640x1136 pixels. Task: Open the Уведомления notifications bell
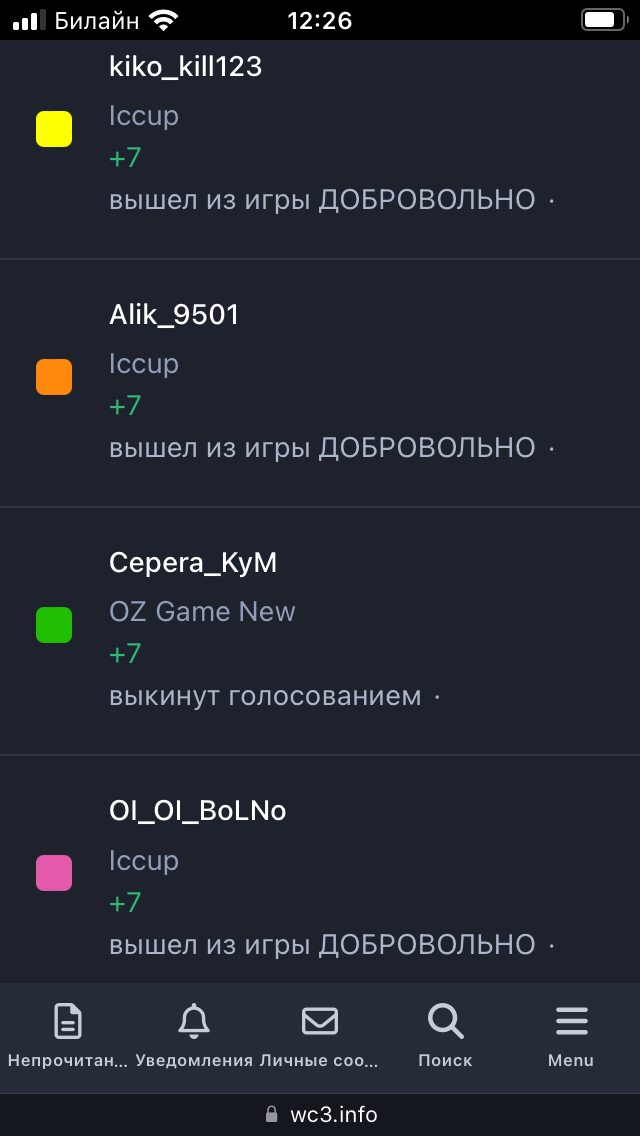tap(194, 1035)
